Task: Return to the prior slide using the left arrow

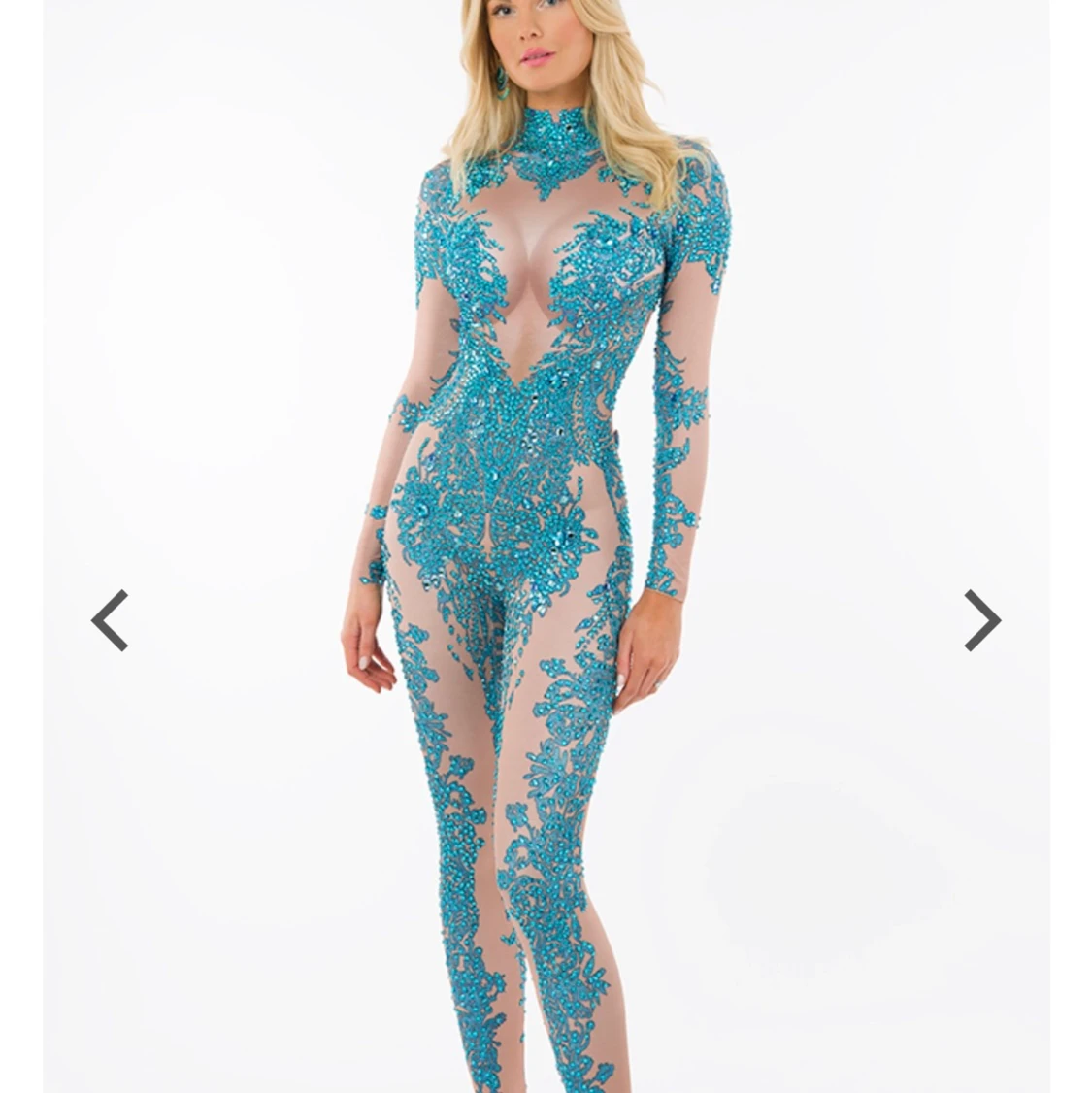Action: tap(110, 618)
